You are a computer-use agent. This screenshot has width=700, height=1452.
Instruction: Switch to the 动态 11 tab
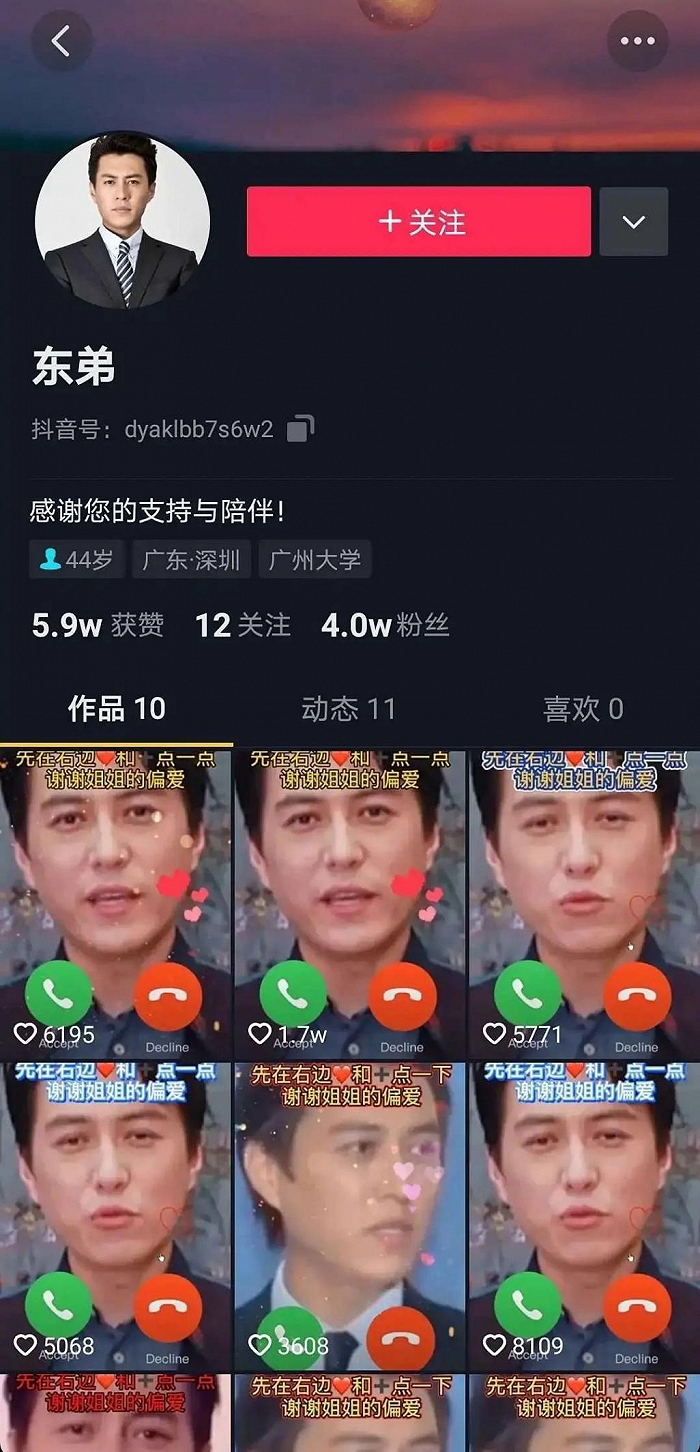tap(349, 709)
